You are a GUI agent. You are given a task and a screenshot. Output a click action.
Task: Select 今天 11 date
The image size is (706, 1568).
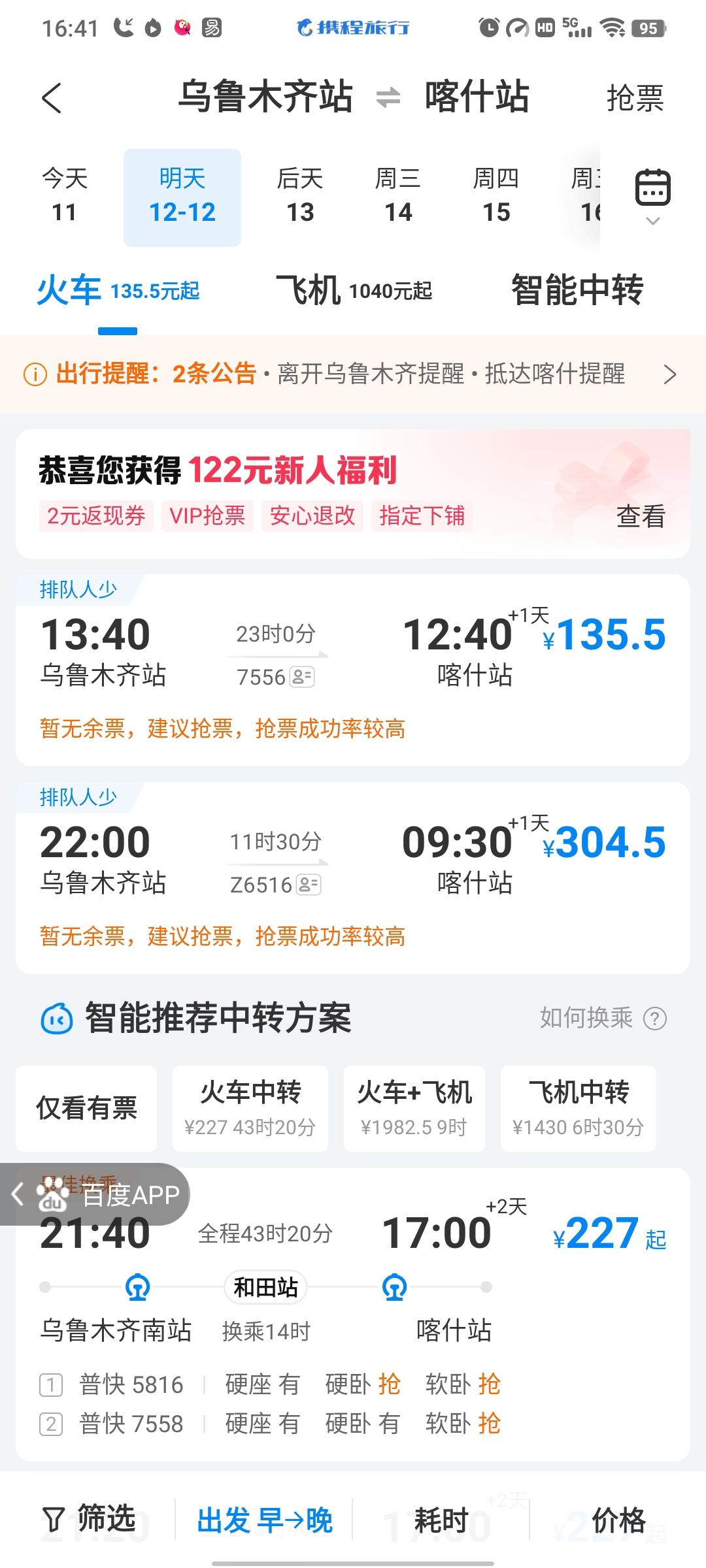click(65, 196)
